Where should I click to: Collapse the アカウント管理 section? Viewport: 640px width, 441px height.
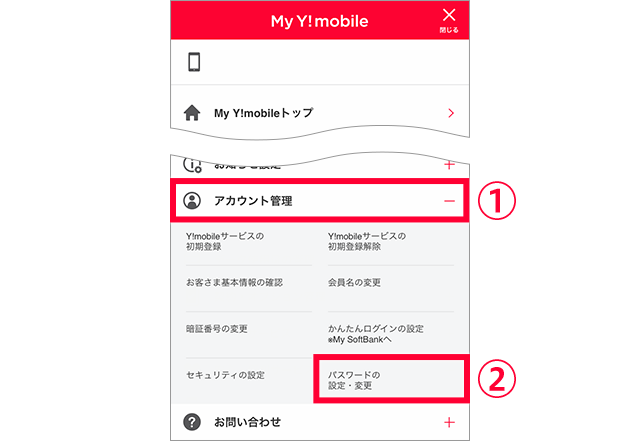[x=449, y=201]
